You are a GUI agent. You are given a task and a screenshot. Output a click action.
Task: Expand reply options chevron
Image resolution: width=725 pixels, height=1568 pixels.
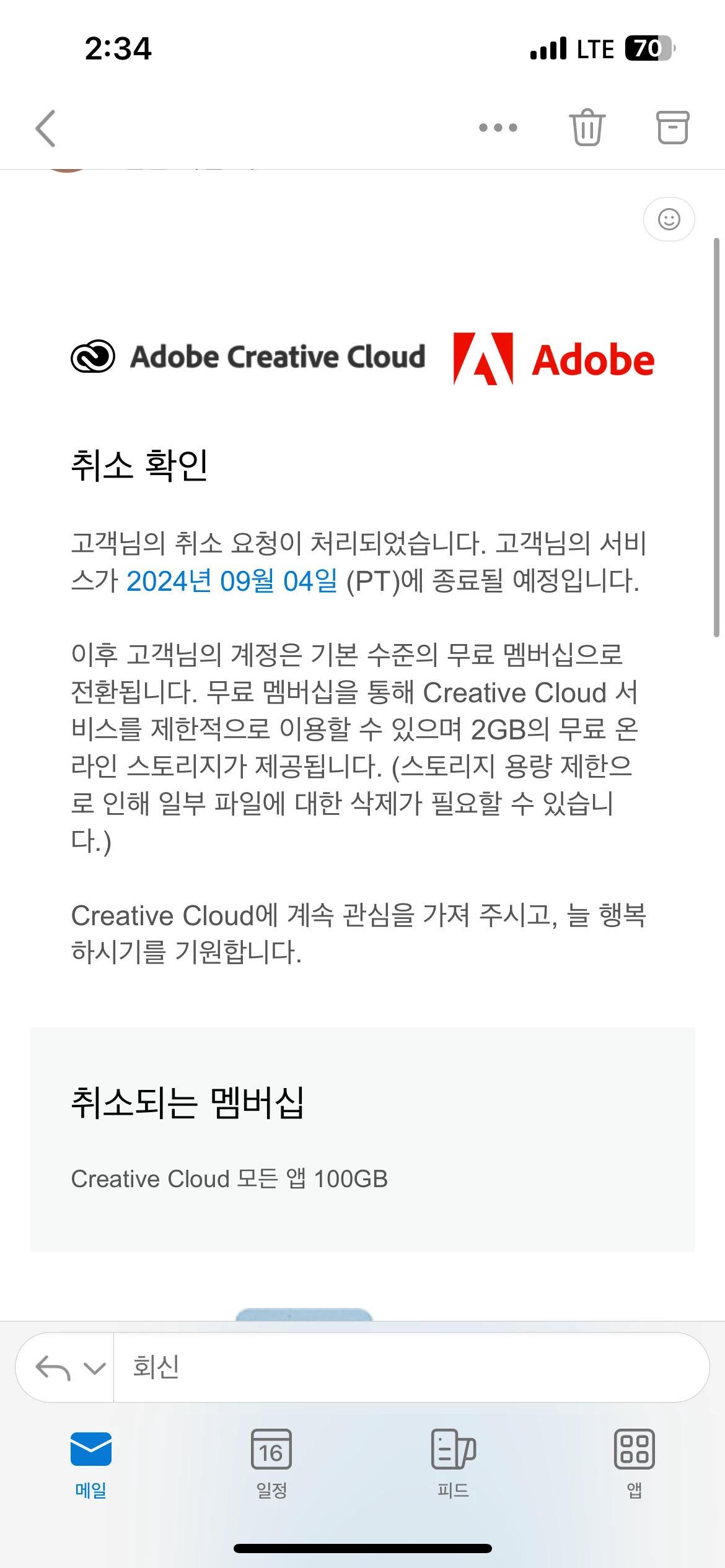point(94,1368)
